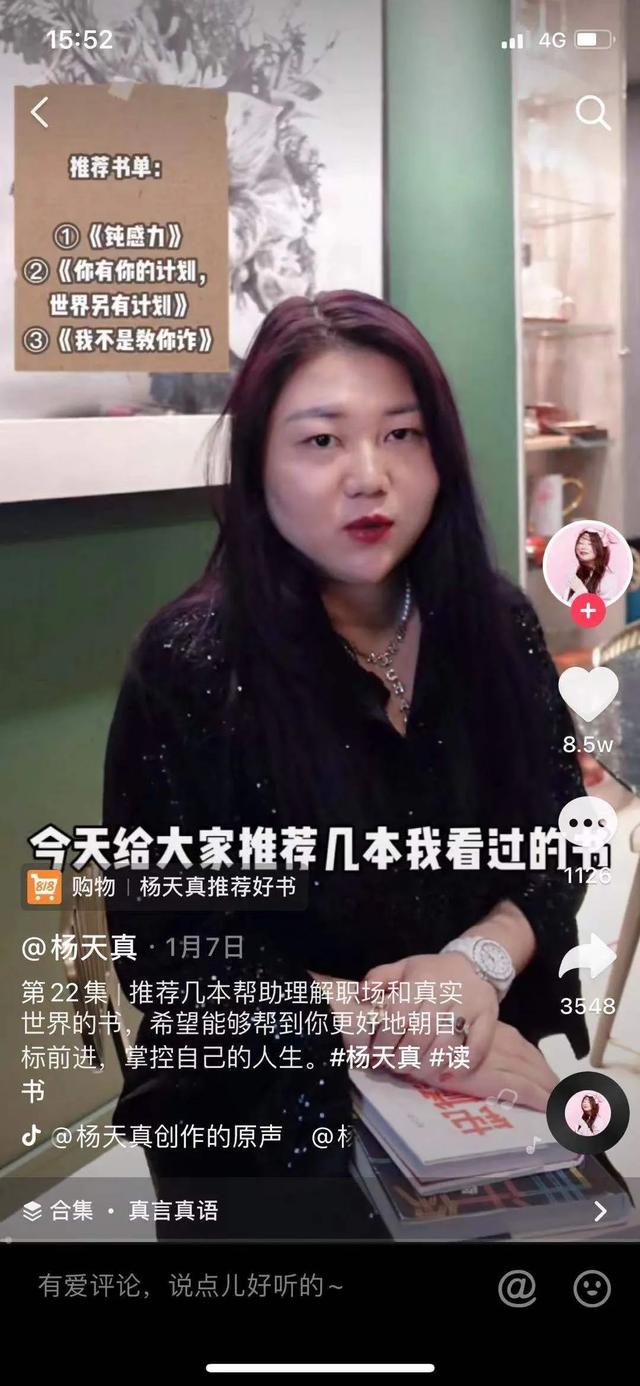Image resolution: width=640 pixels, height=1386 pixels.
Task: Like this video with the heart icon
Action: [x=587, y=694]
